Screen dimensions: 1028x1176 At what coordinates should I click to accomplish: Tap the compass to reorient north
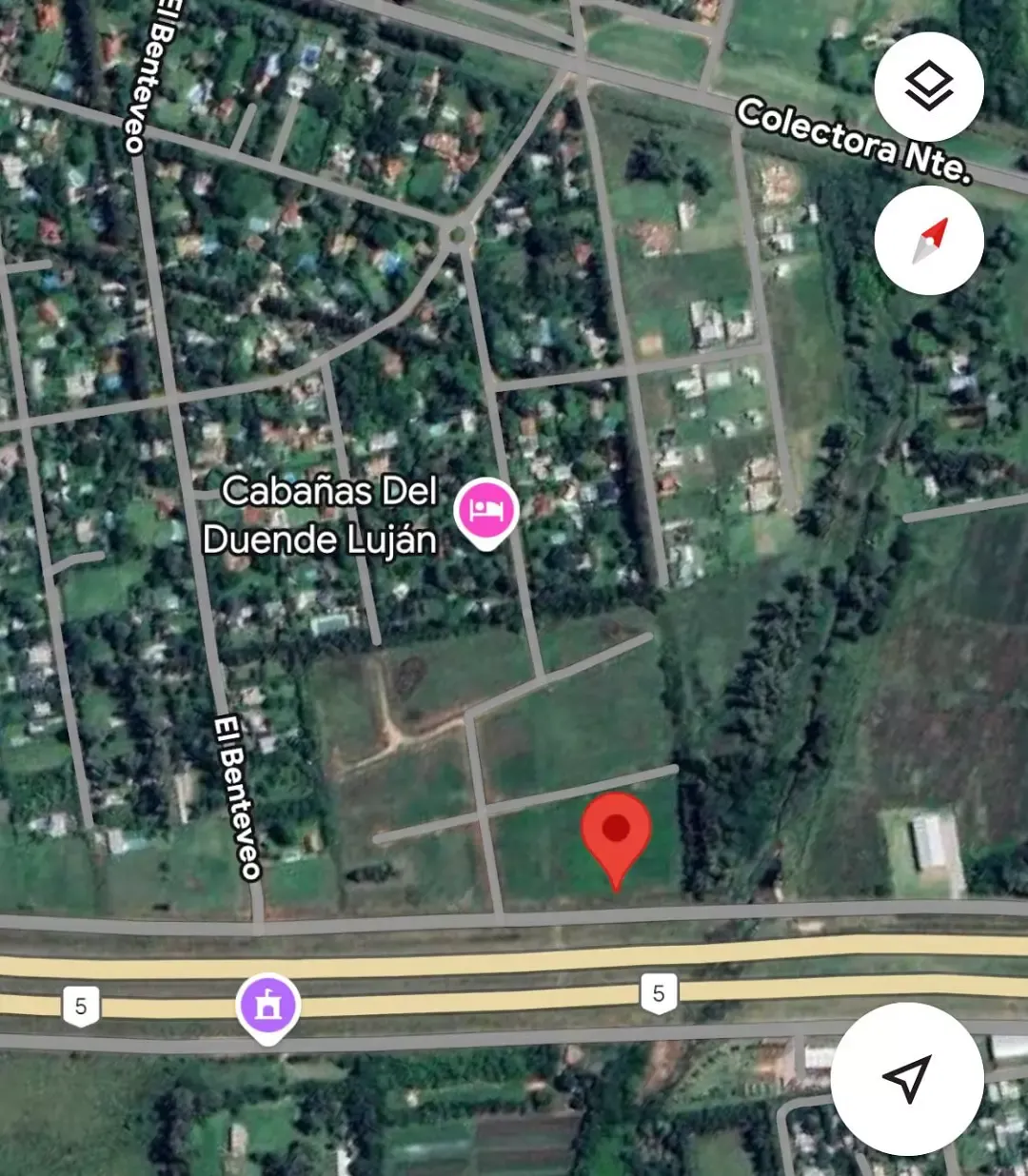tap(928, 241)
